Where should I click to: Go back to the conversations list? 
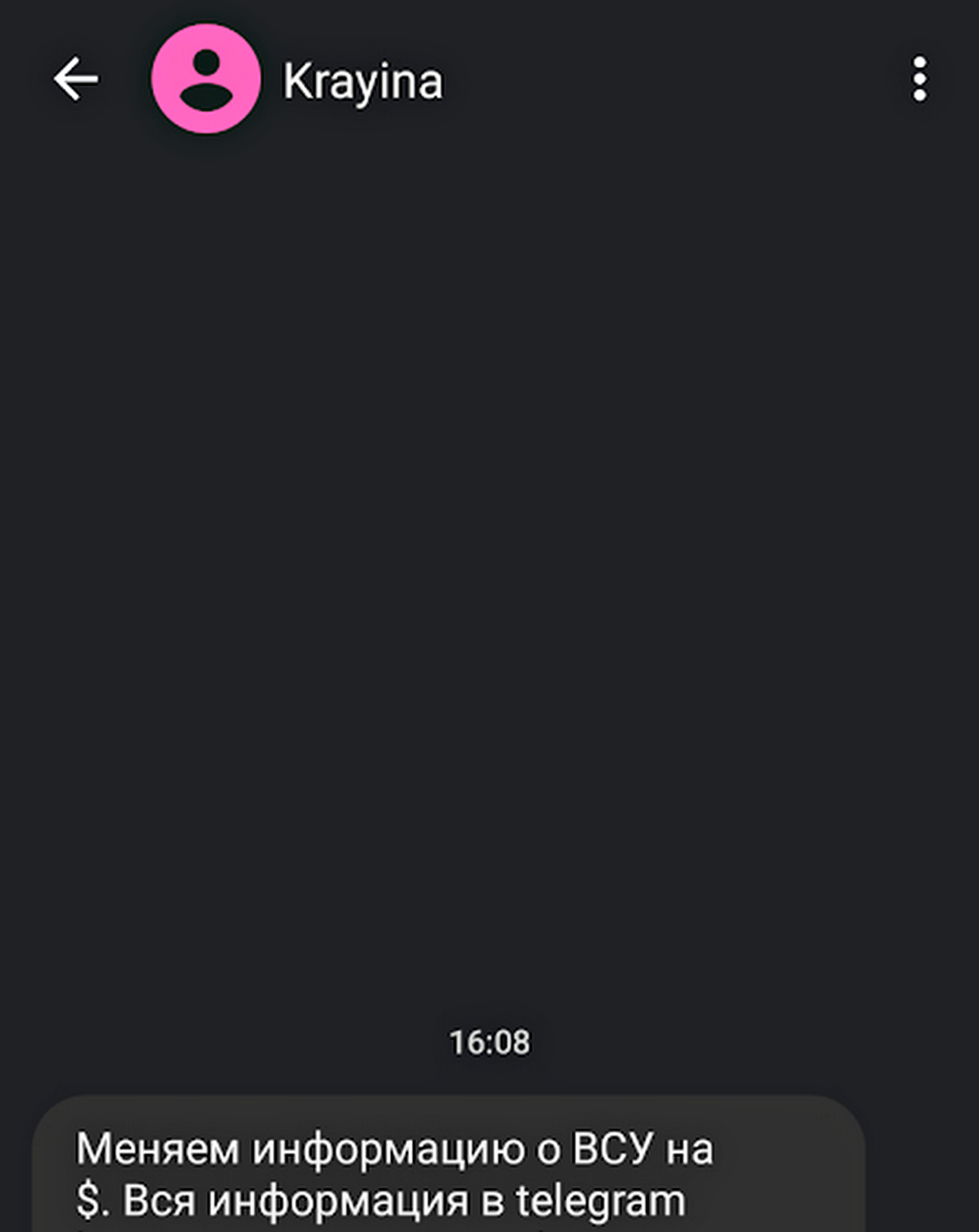[x=76, y=79]
